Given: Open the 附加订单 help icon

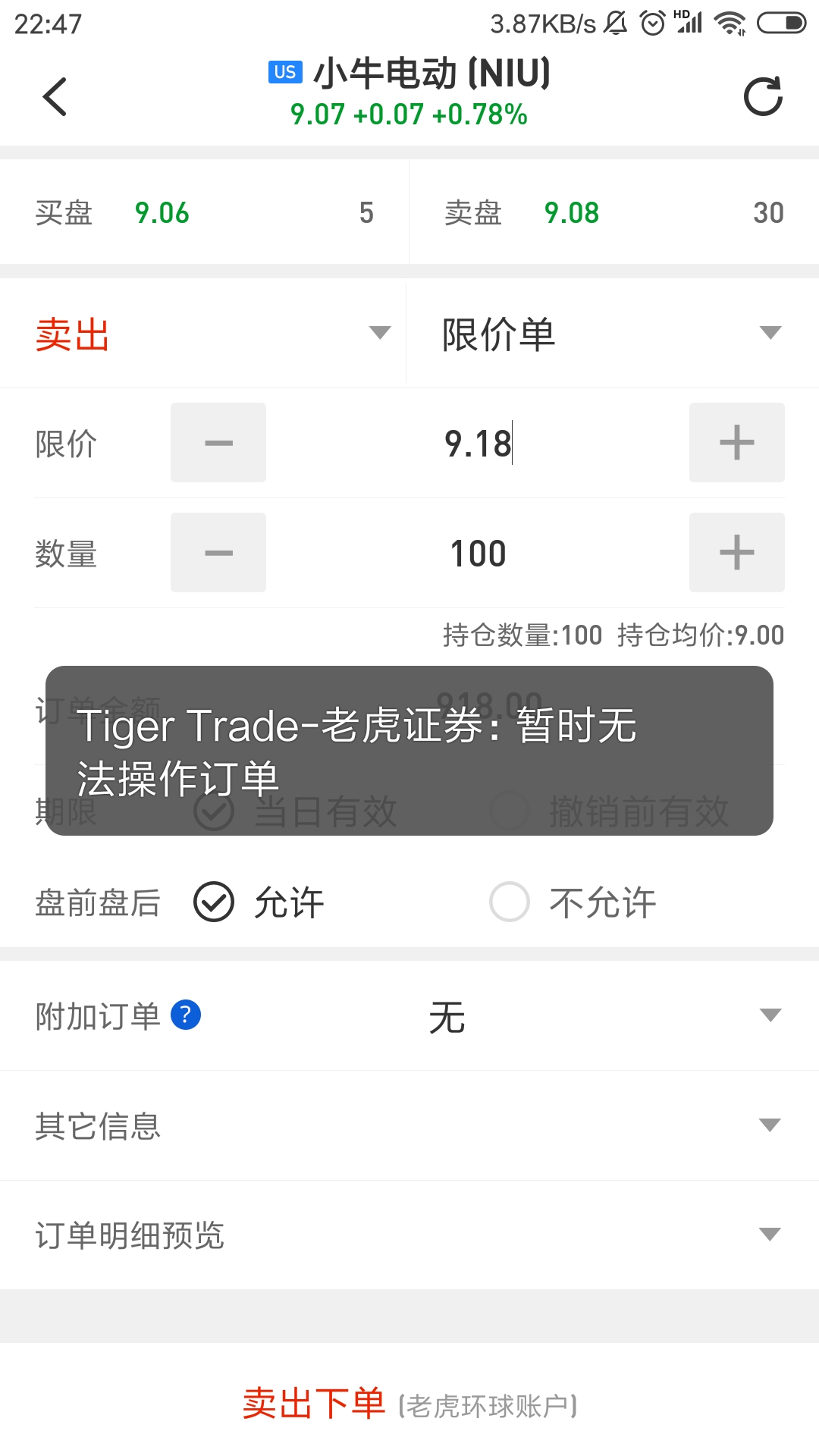Looking at the screenshot, I should click(186, 1015).
